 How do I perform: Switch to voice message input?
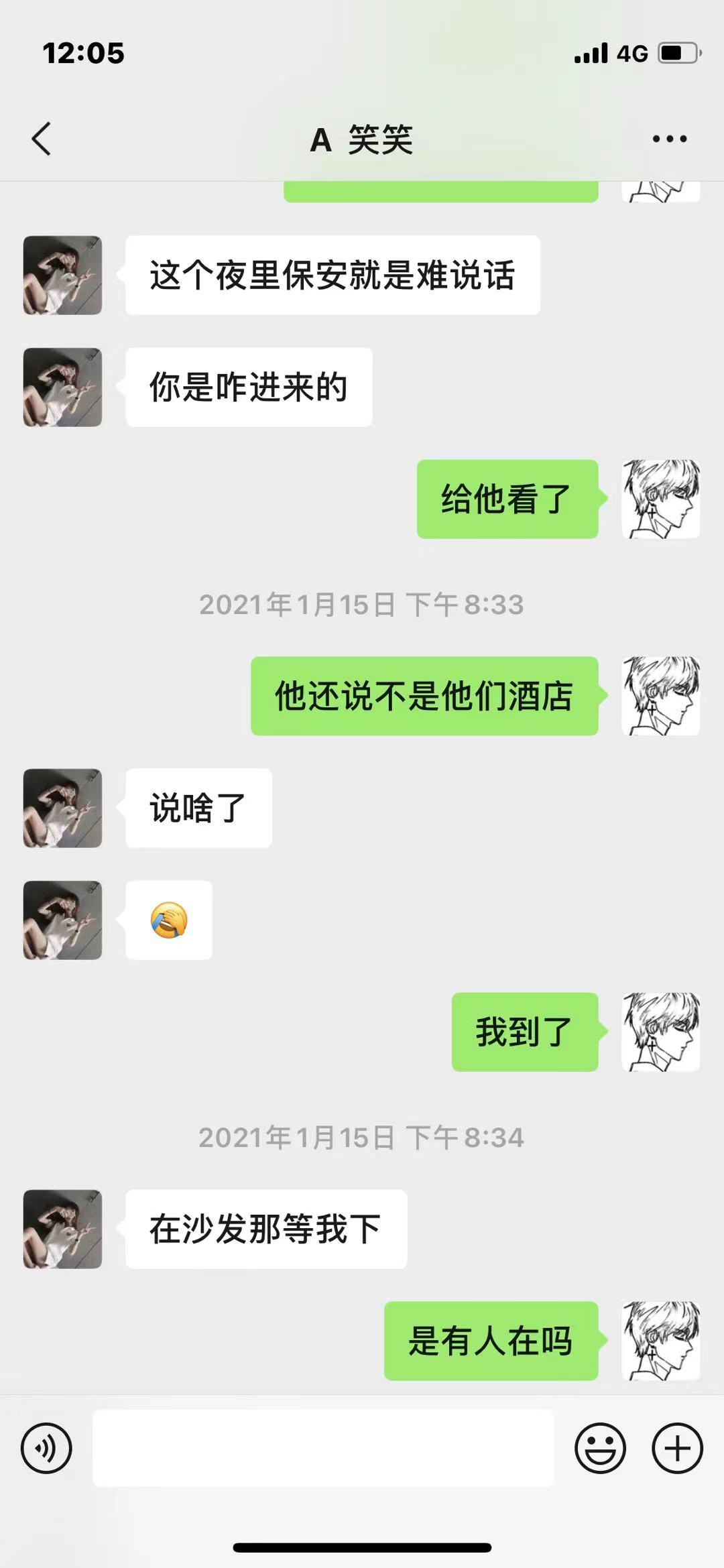point(46,1448)
